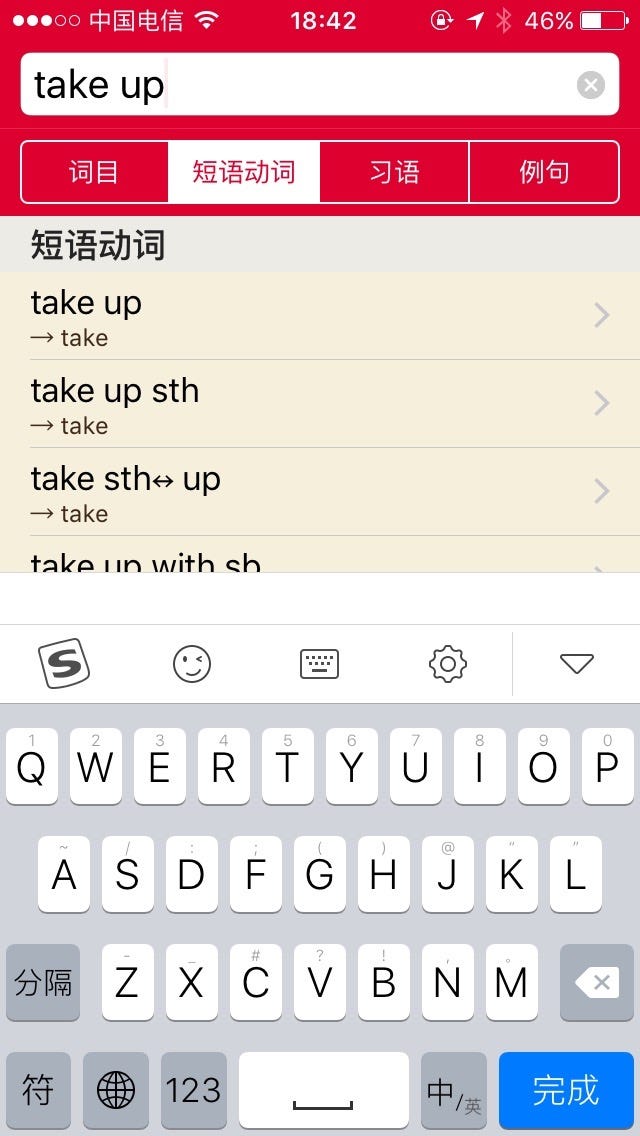This screenshot has height=1136, width=640.
Task: Open the 符 symbols keyboard
Action: tap(38, 1090)
